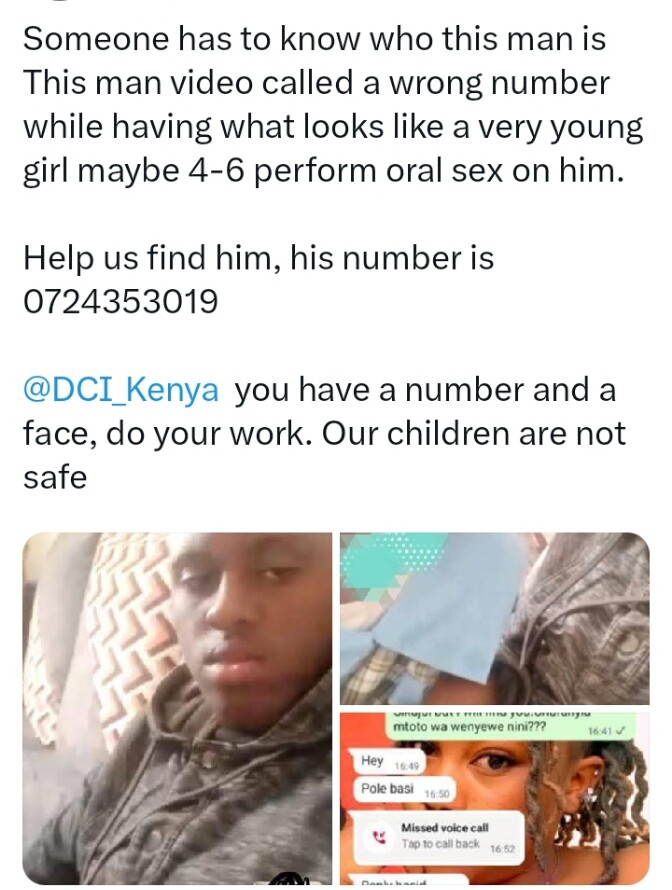This screenshot has width=672, height=890.
Task: Open the large photo tile with gray hoodie
Action: (177, 708)
